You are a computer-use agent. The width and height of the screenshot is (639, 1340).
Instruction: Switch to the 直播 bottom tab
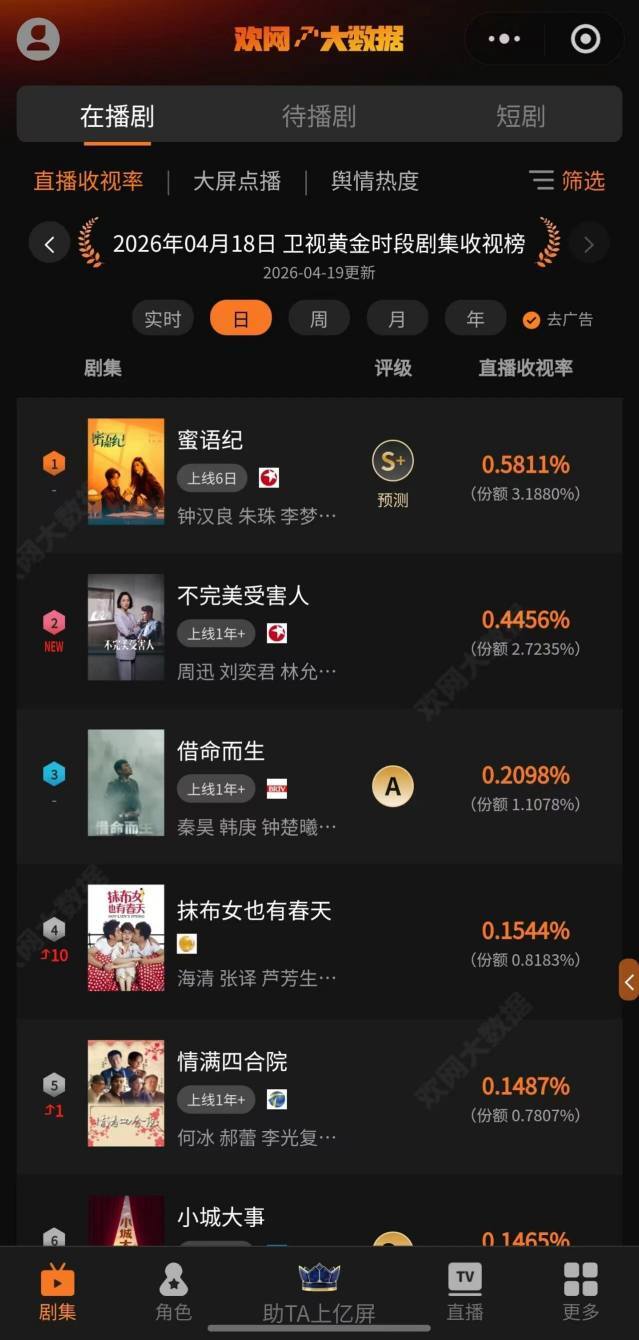pyautogui.click(x=464, y=1292)
